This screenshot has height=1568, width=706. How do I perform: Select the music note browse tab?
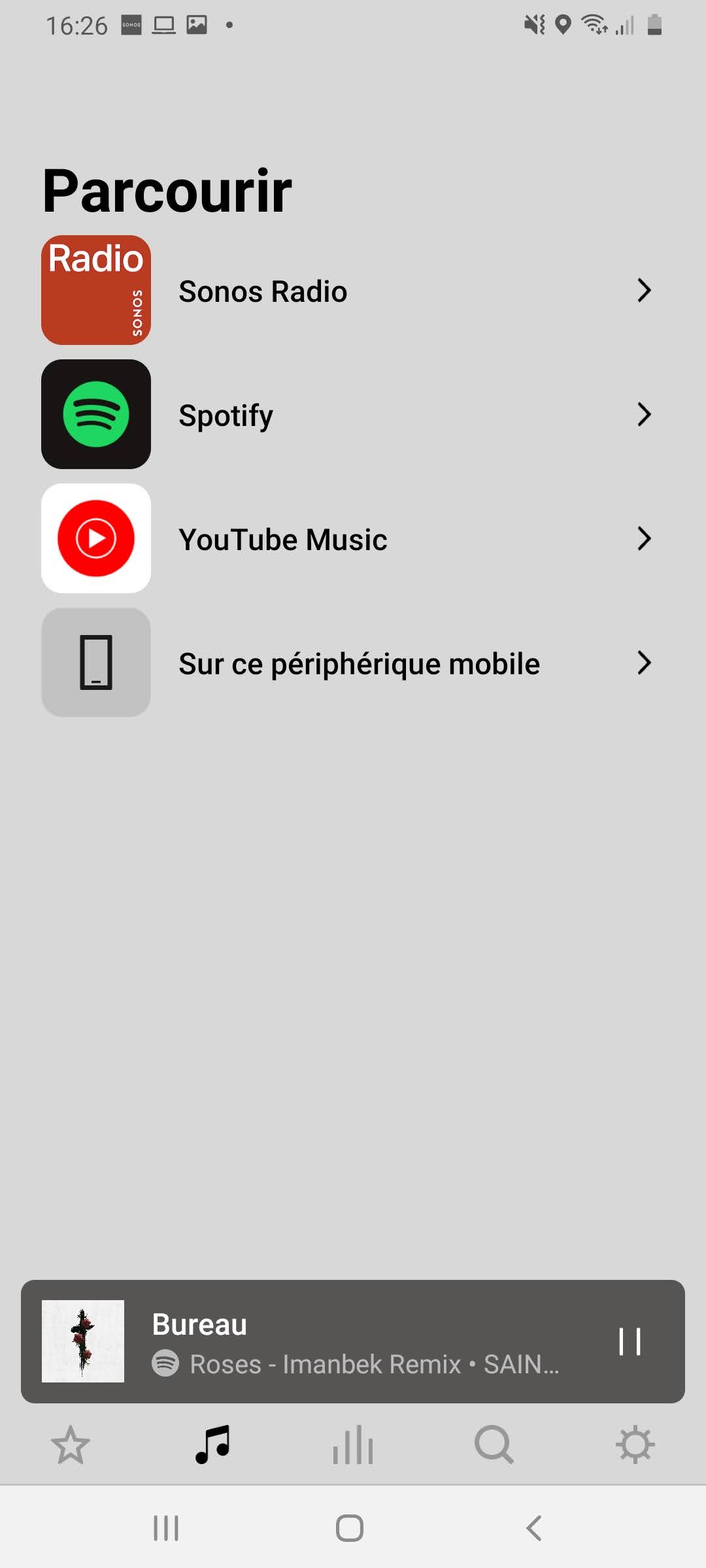212,1445
